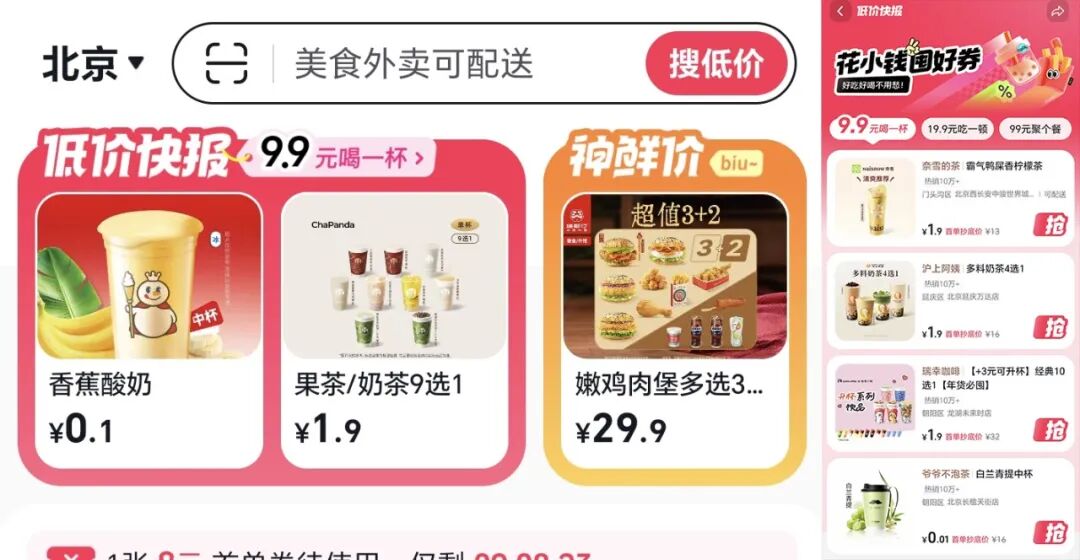
Task: Open the 香蕉酸奶 ¥0.1 deal card
Action: pos(150,330)
